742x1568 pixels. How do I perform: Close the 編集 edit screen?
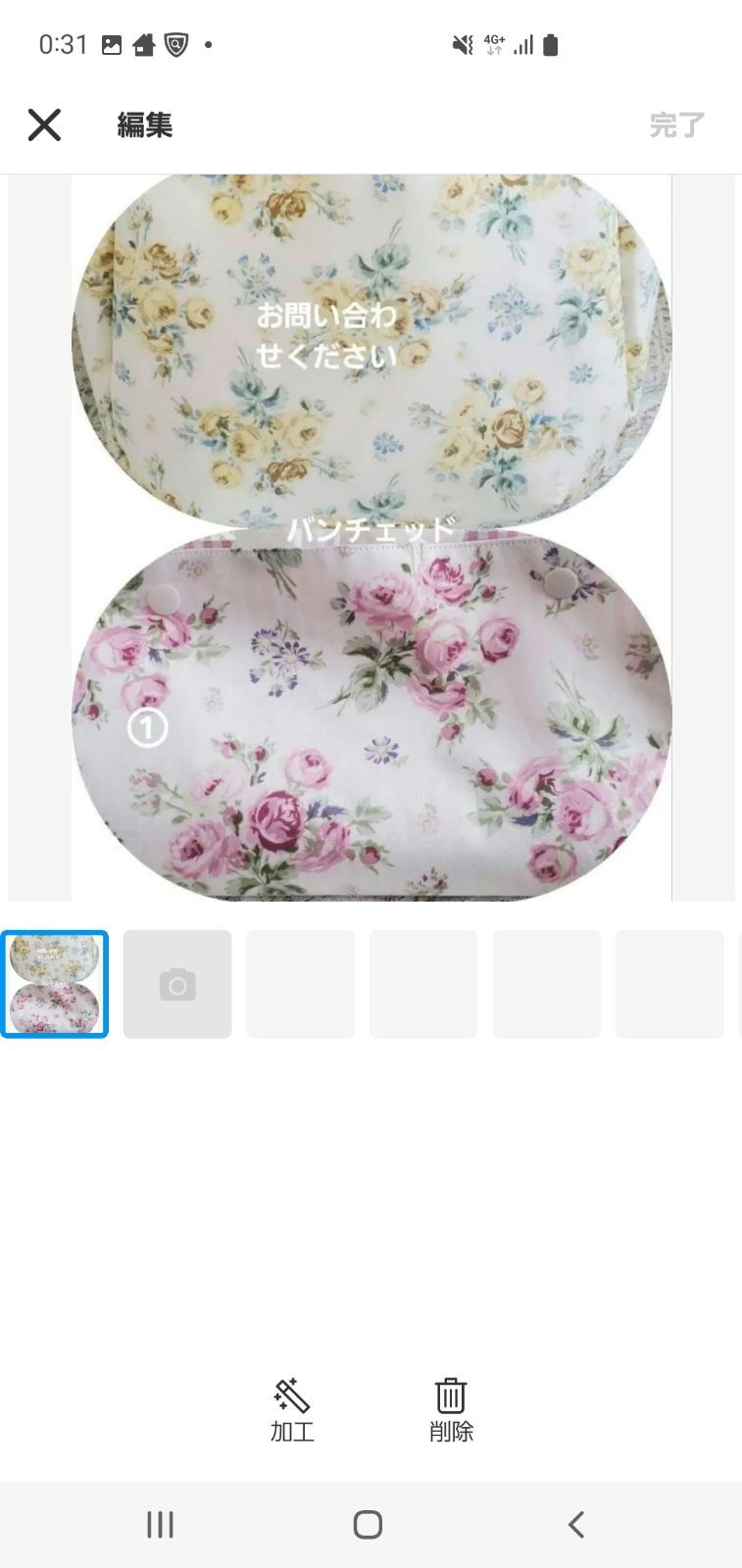tap(44, 124)
